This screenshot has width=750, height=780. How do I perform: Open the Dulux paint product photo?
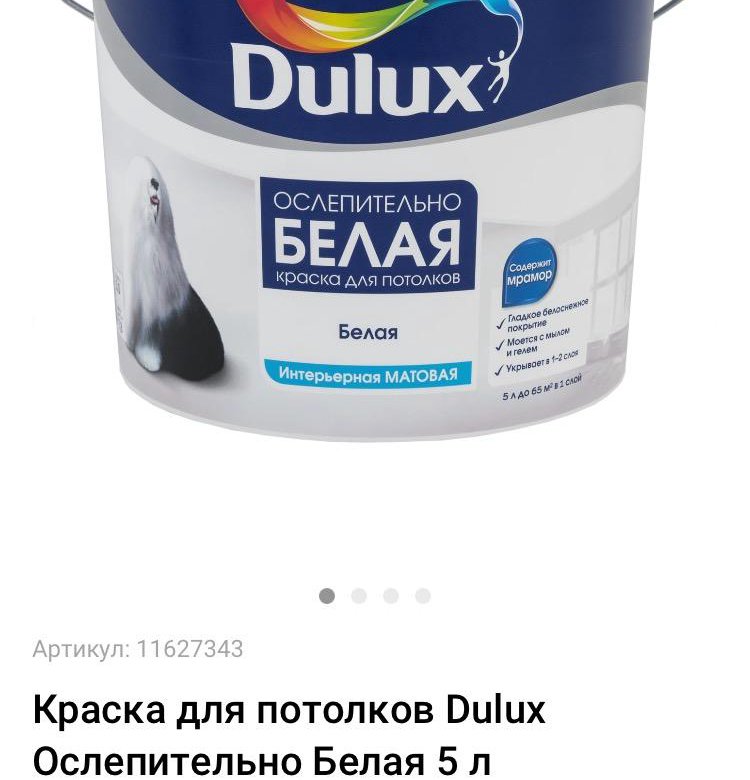pyautogui.click(x=375, y=230)
